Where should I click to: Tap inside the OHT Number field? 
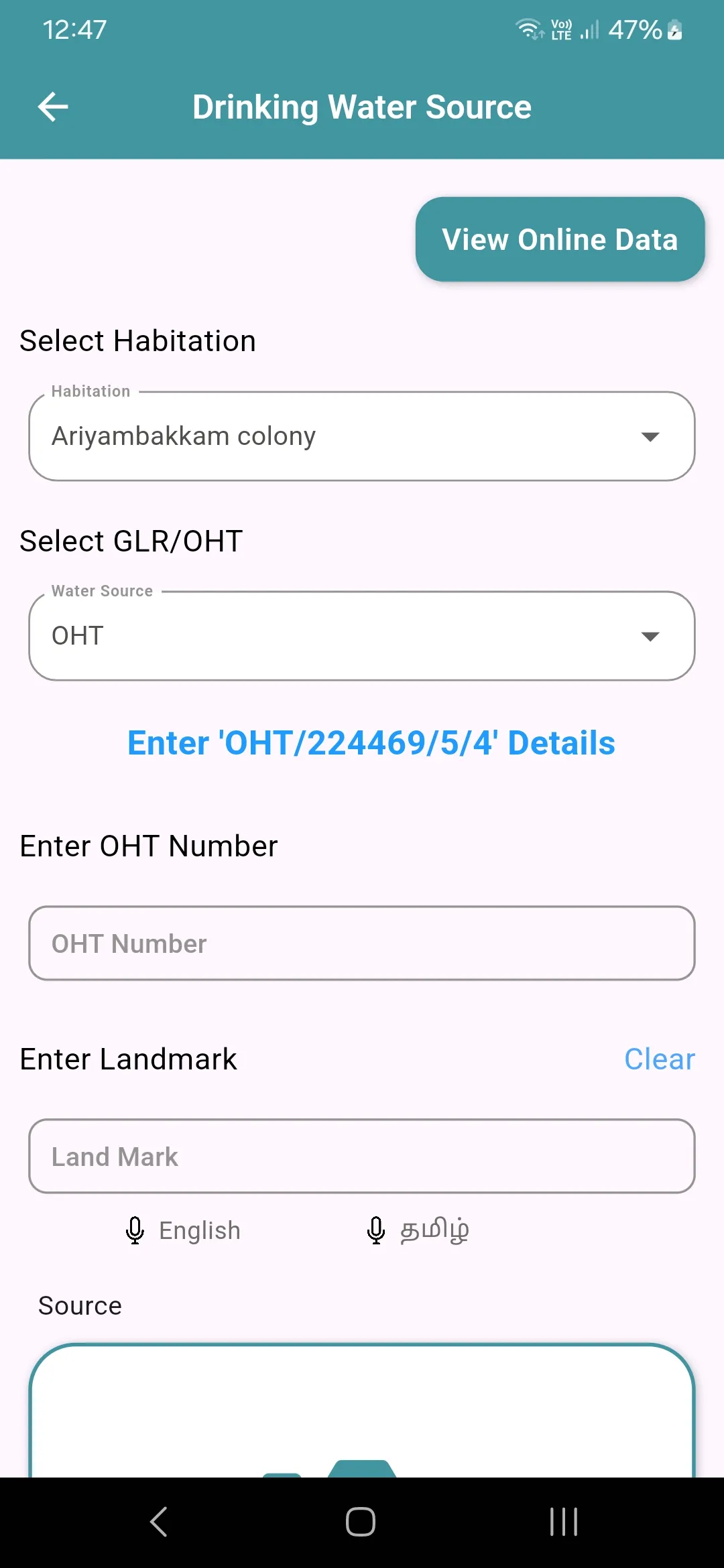click(x=361, y=943)
